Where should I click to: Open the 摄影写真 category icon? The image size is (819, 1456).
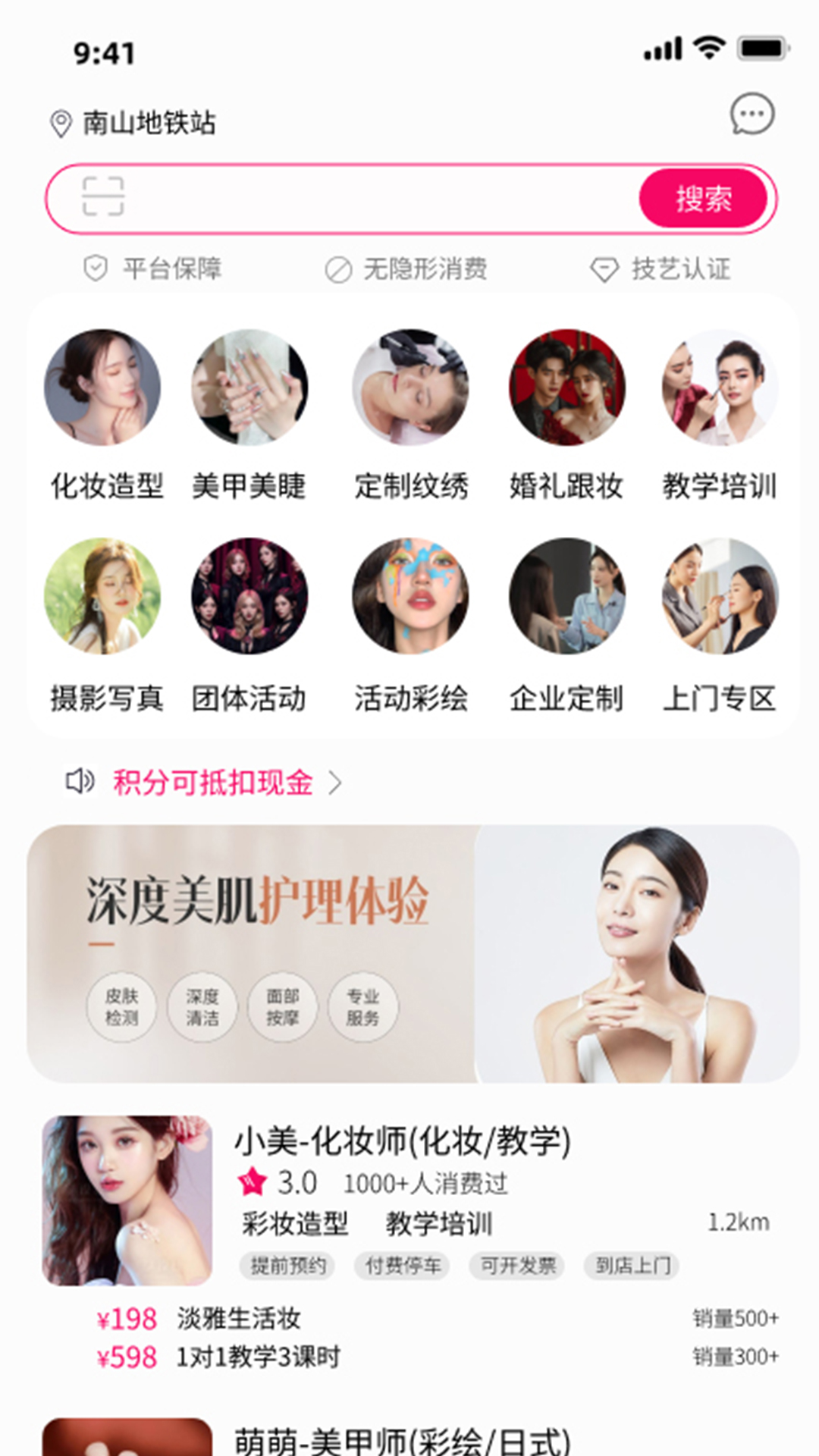pos(105,598)
